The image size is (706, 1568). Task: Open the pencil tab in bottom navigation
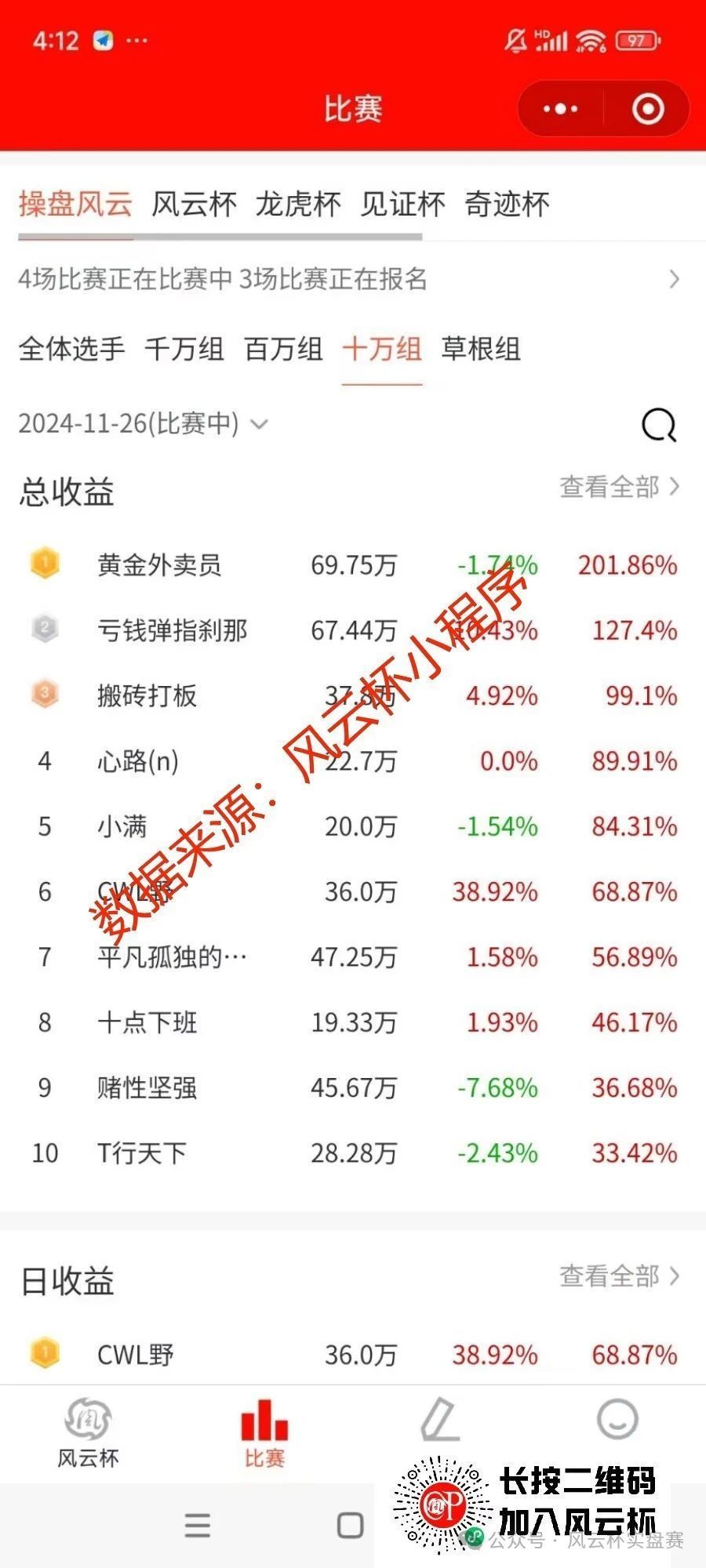(x=441, y=1421)
